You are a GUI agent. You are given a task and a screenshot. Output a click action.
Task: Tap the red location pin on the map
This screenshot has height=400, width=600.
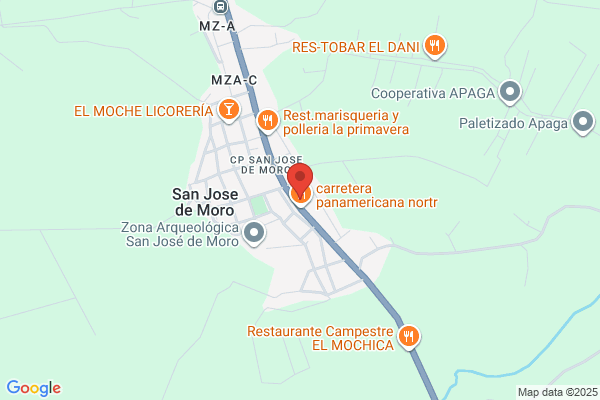[300, 177]
